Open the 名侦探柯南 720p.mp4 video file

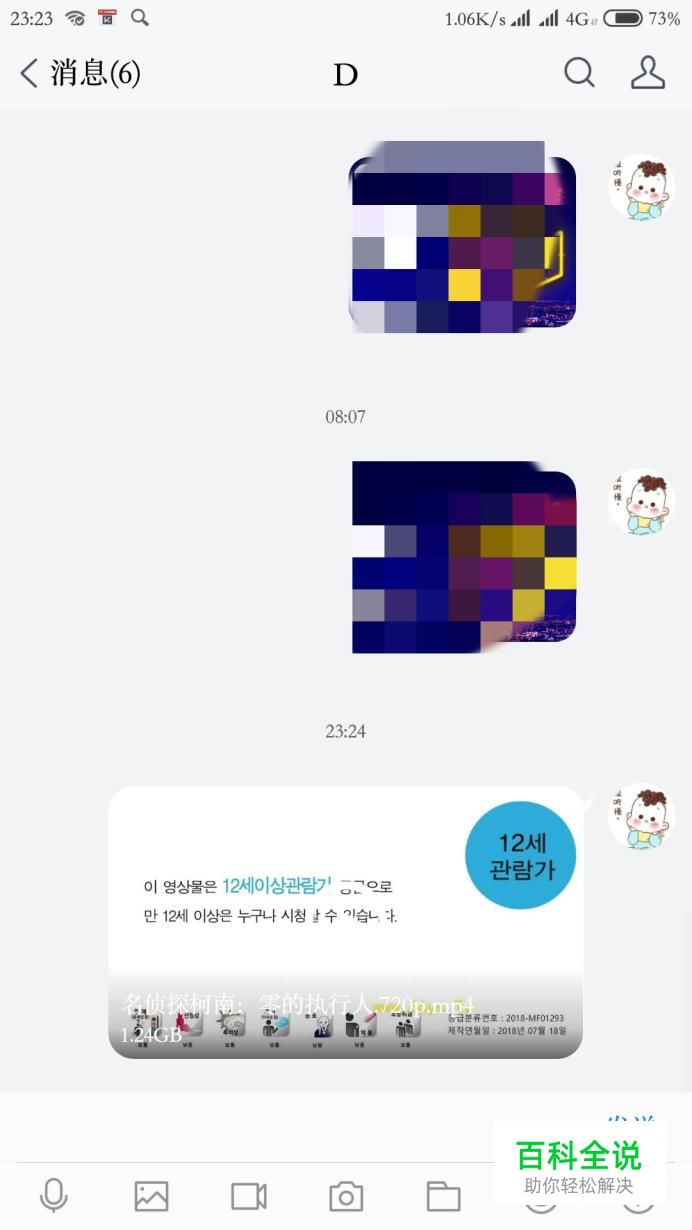[x=345, y=922]
